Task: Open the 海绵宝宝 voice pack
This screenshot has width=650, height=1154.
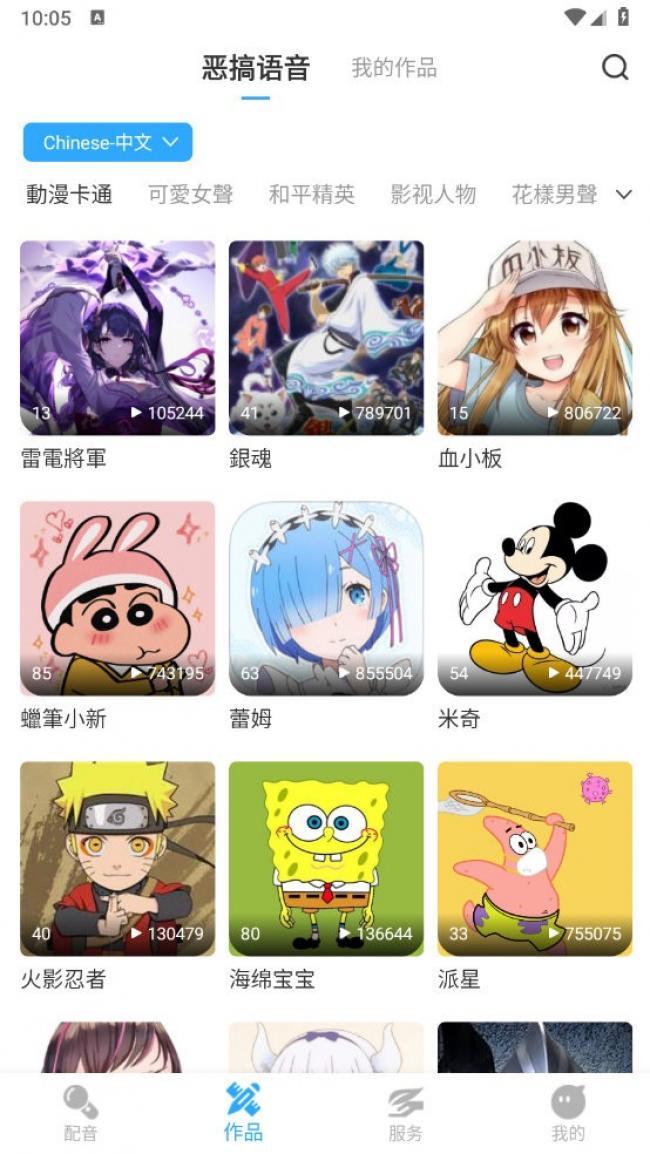Action: pos(326,858)
